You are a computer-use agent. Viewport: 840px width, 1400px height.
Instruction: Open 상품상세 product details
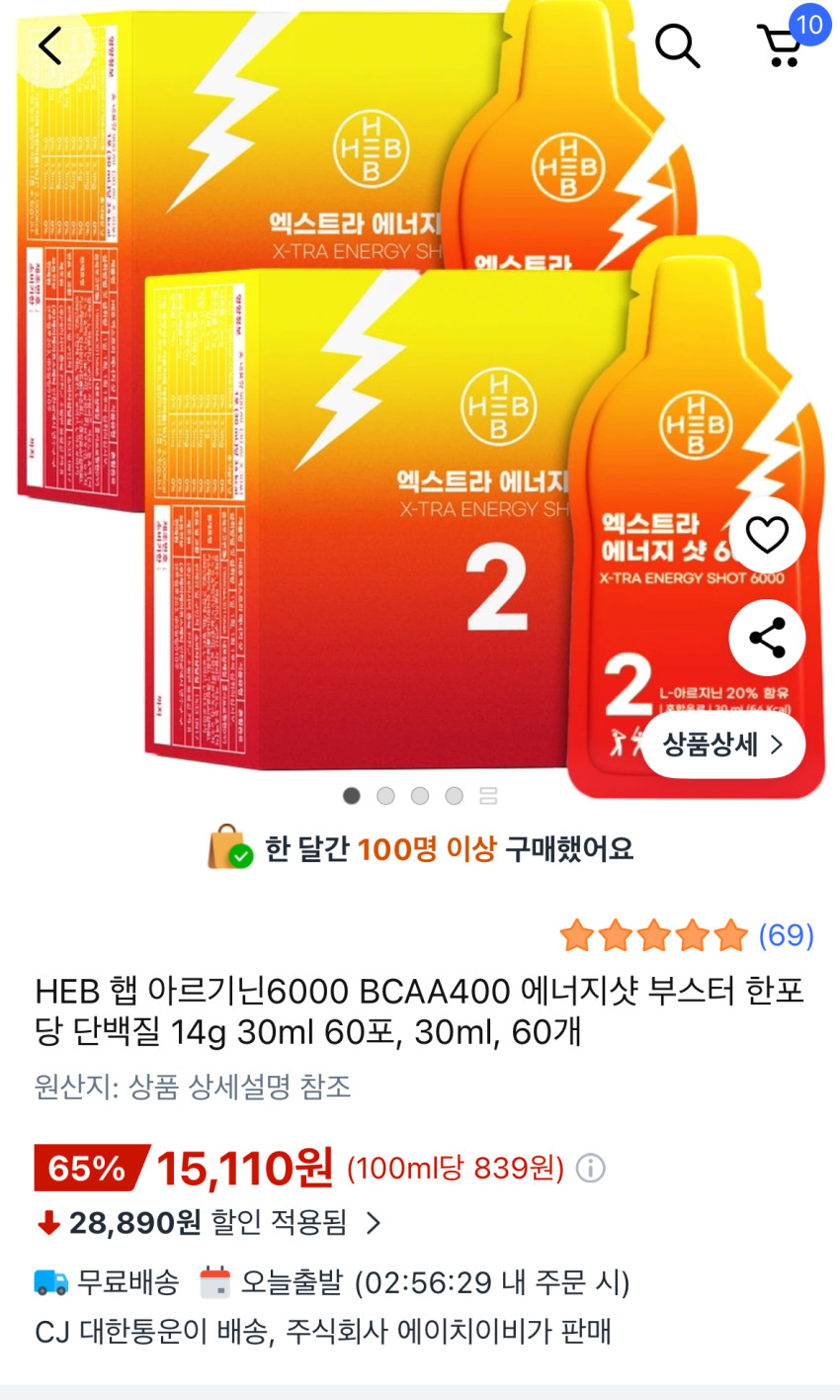pos(723,744)
